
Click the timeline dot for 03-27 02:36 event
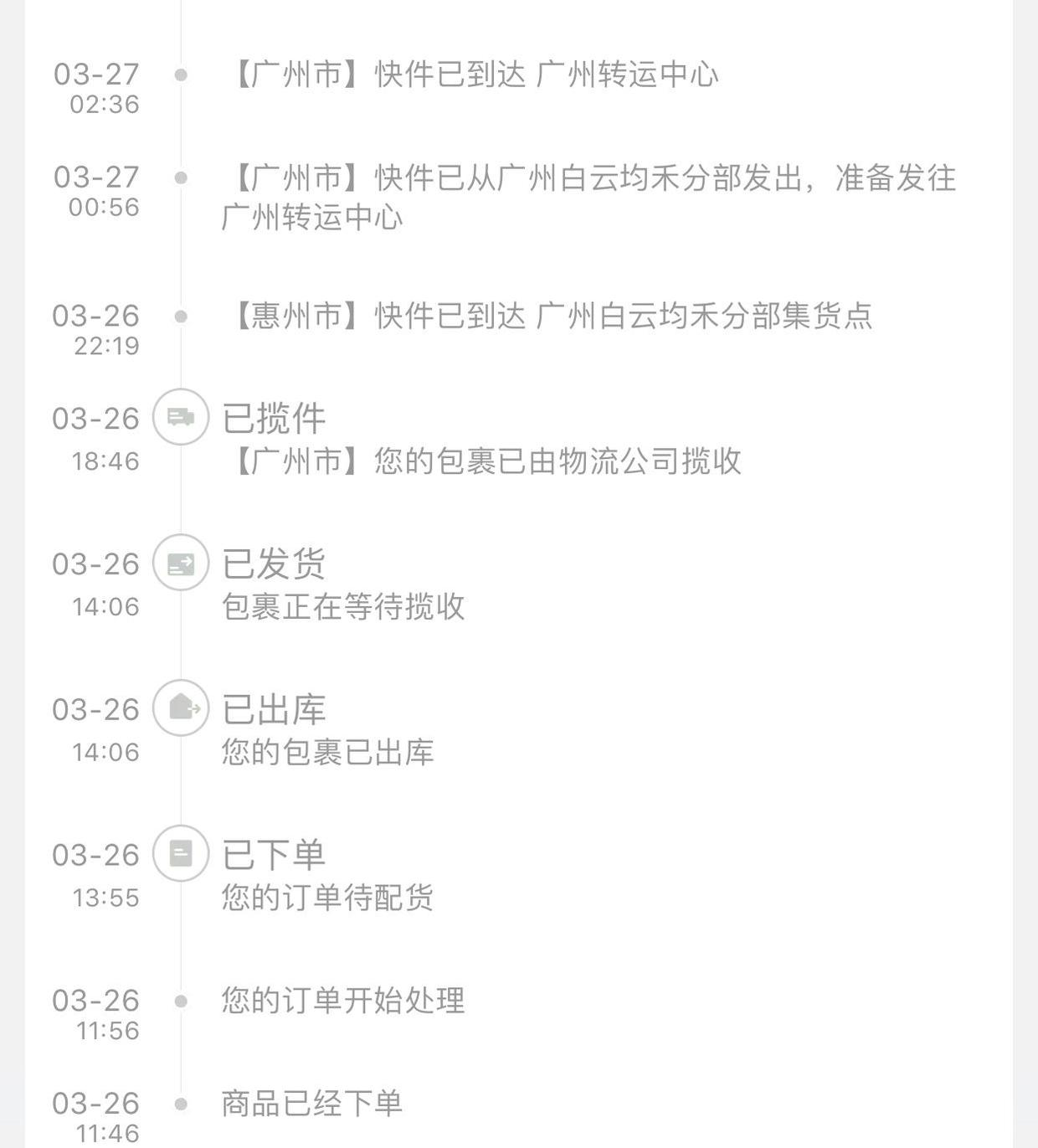(x=179, y=75)
